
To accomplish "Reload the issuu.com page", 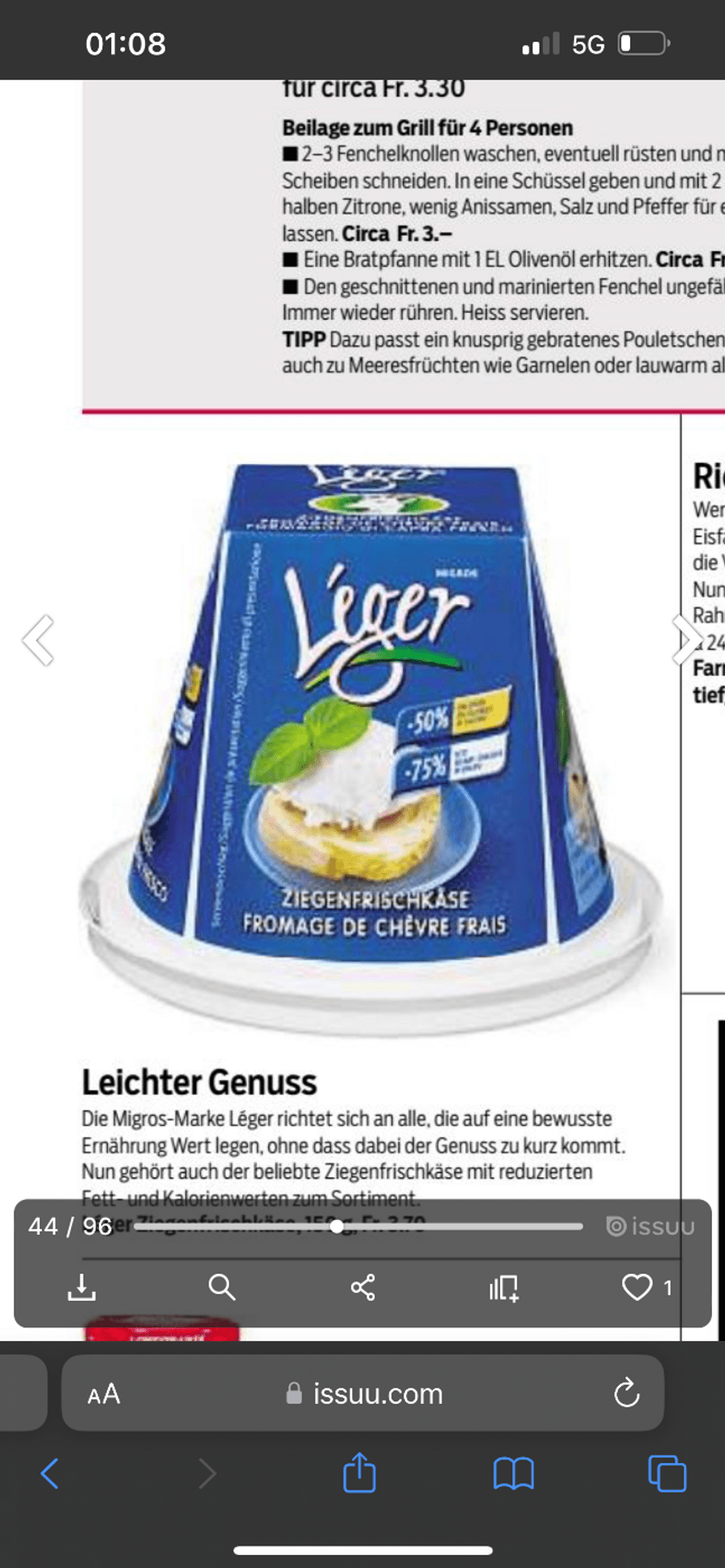I will pyautogui.click(x=626, y=1393).
